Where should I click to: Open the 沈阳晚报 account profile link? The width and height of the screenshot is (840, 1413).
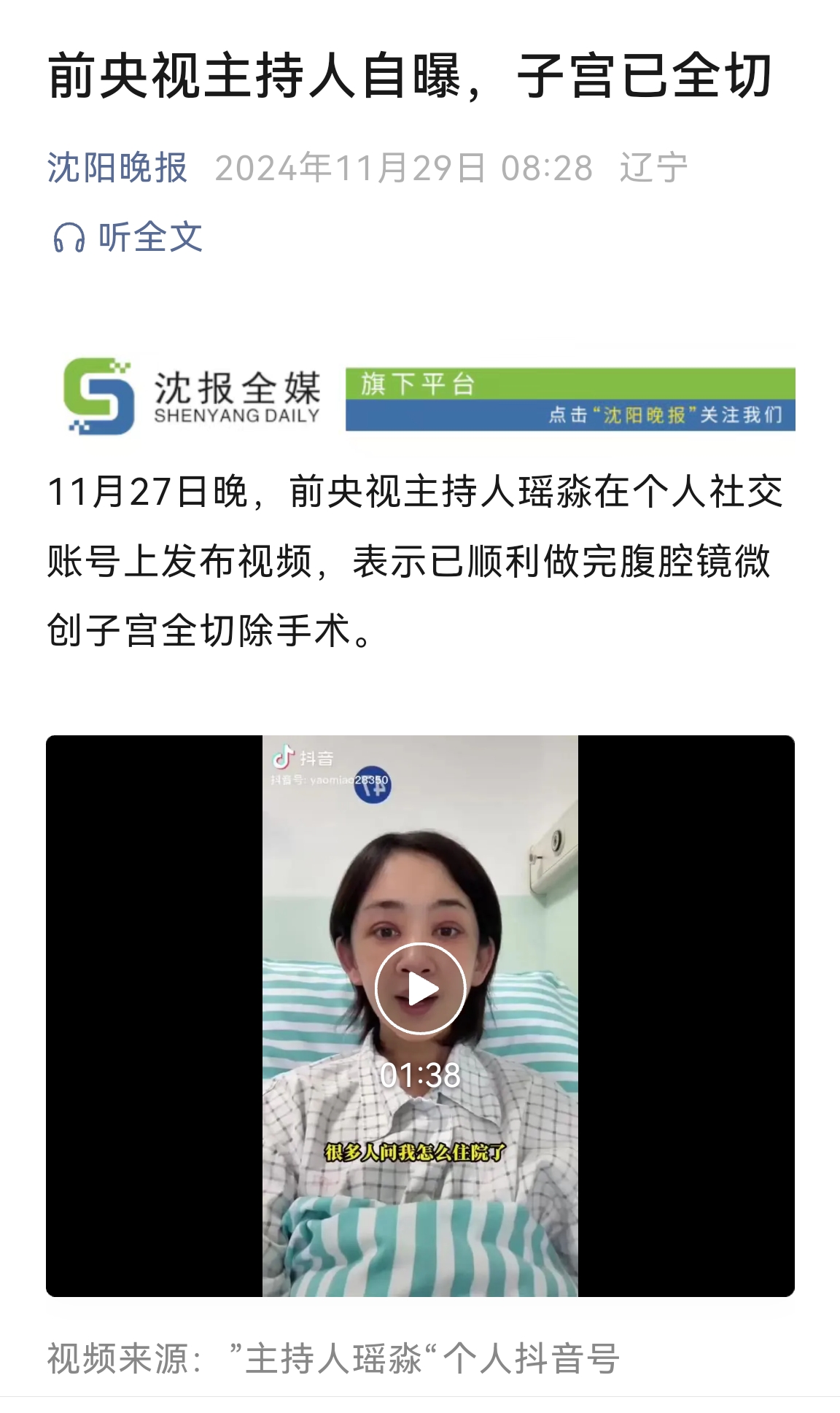point(117,166)
